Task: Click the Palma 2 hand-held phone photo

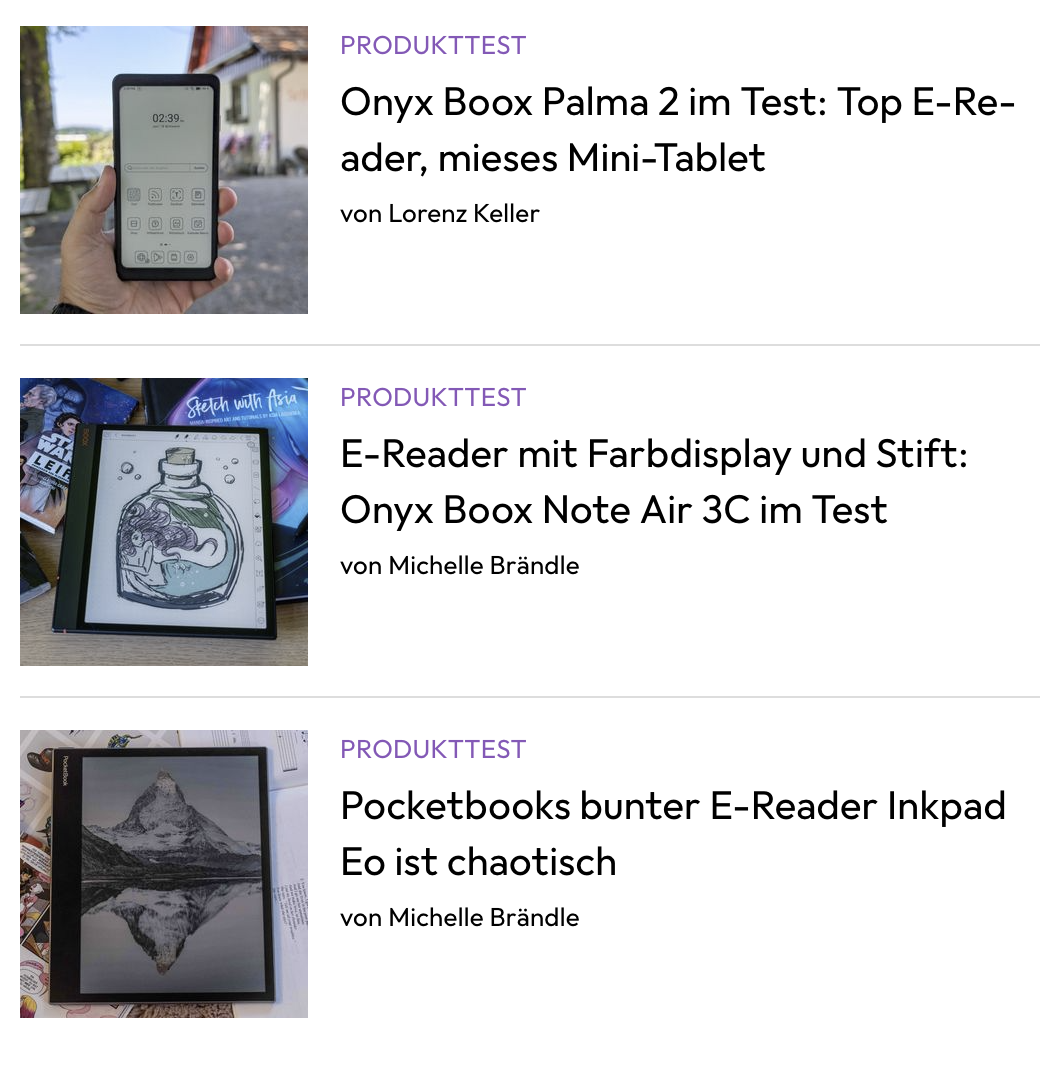Action: [x=164, y=169]
